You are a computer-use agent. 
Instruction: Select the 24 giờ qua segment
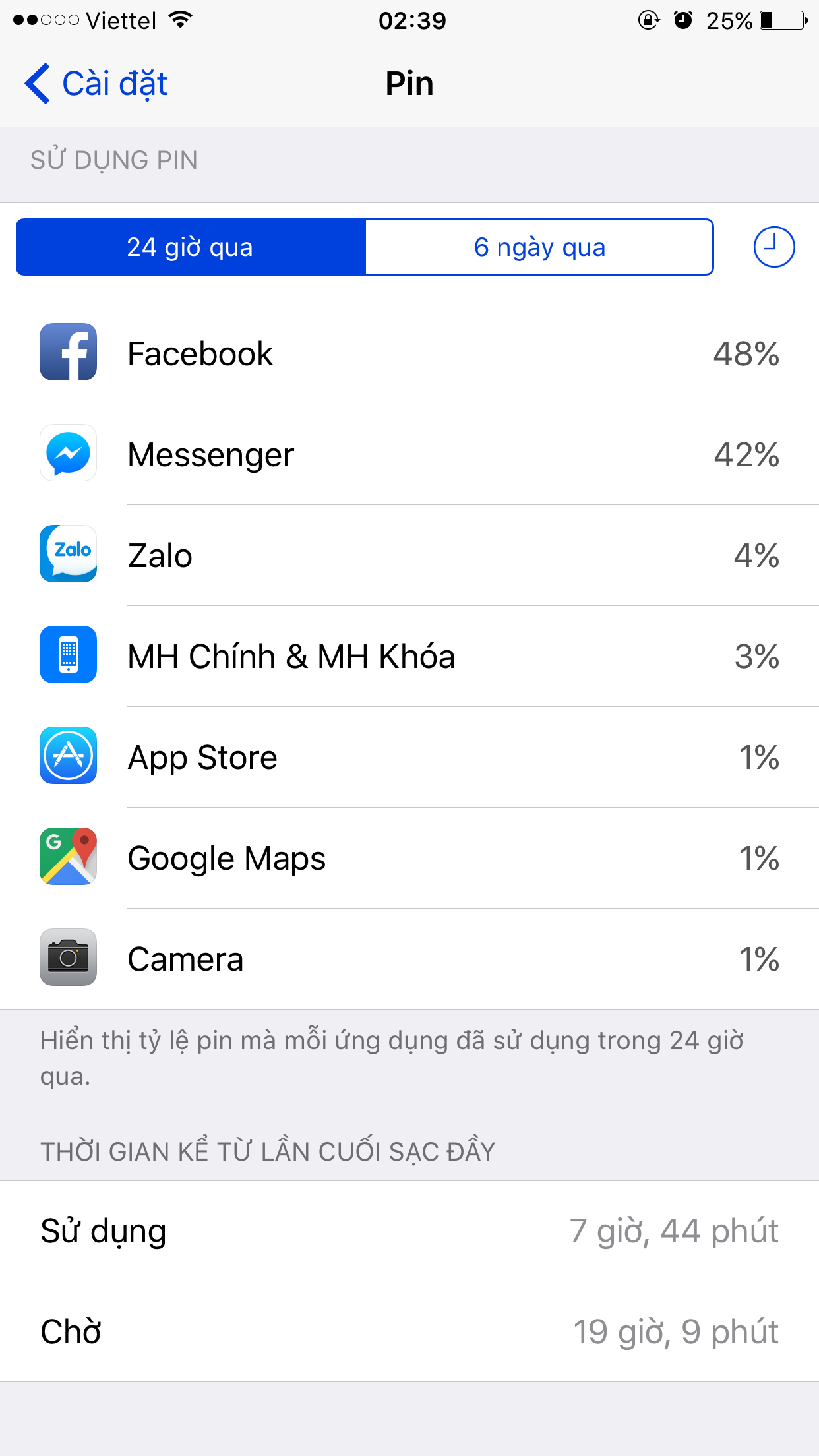pos(191,247)
